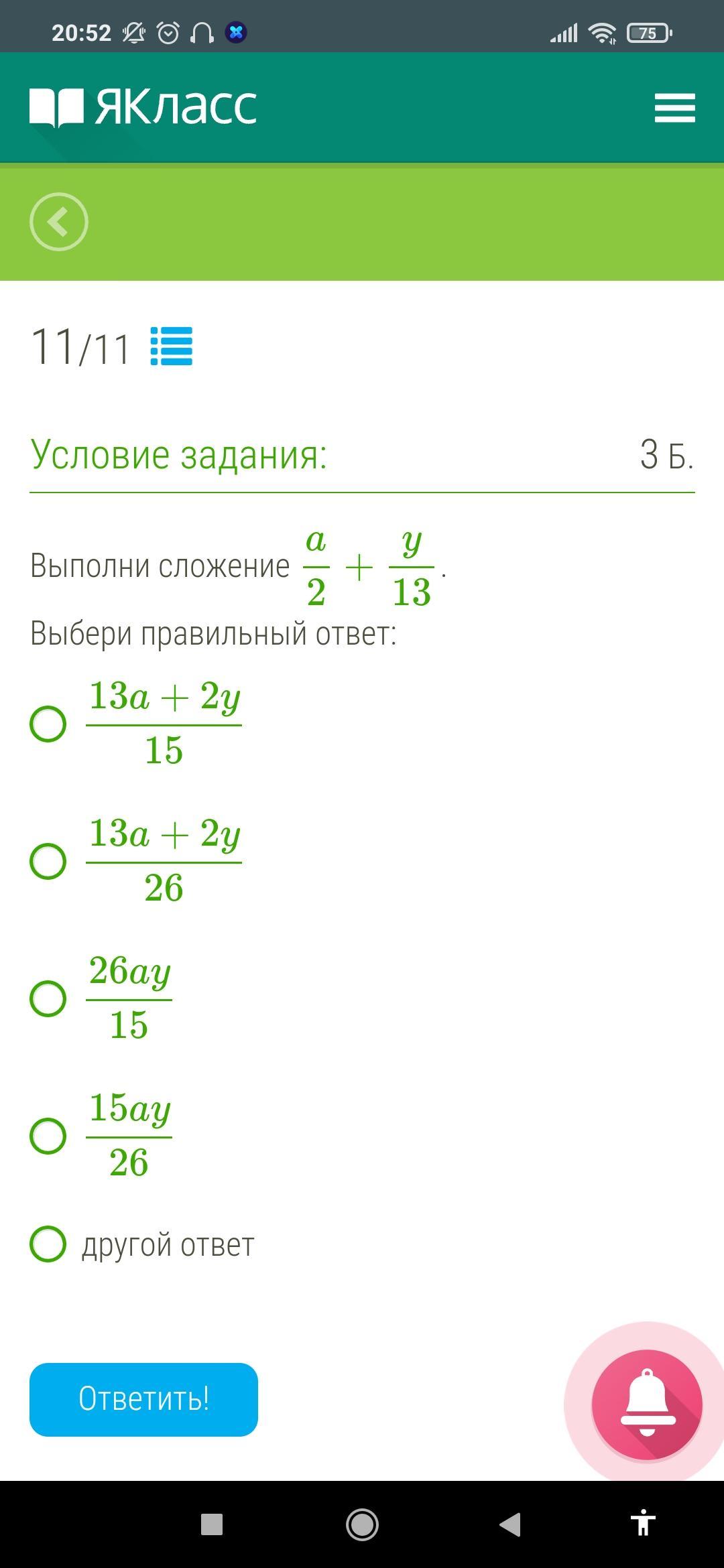Open recent apps from the navigation bar
Screen dimensions: 724x1568
pyautogui.click(x=212, y=1524)
